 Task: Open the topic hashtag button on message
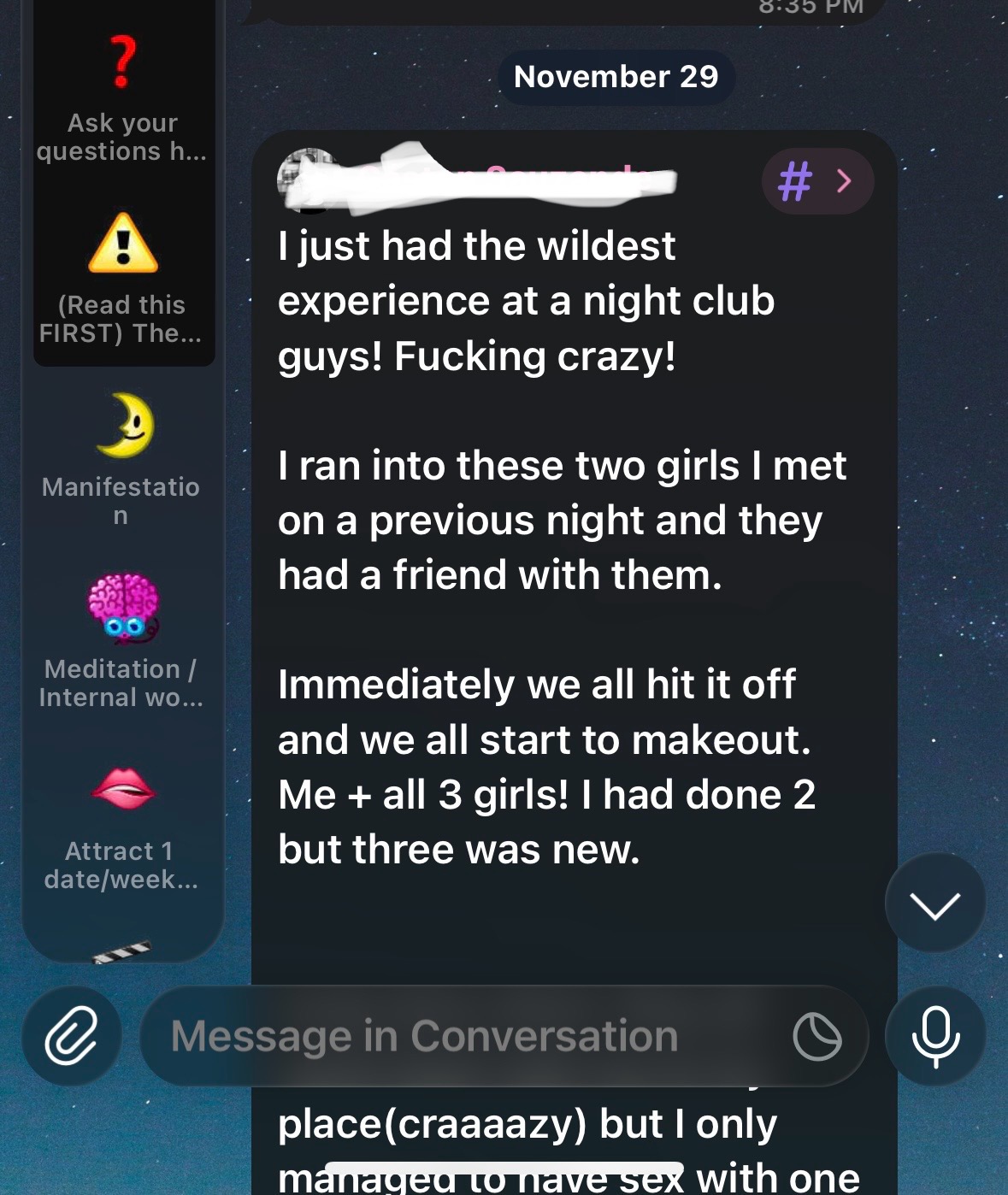(817, 181)
